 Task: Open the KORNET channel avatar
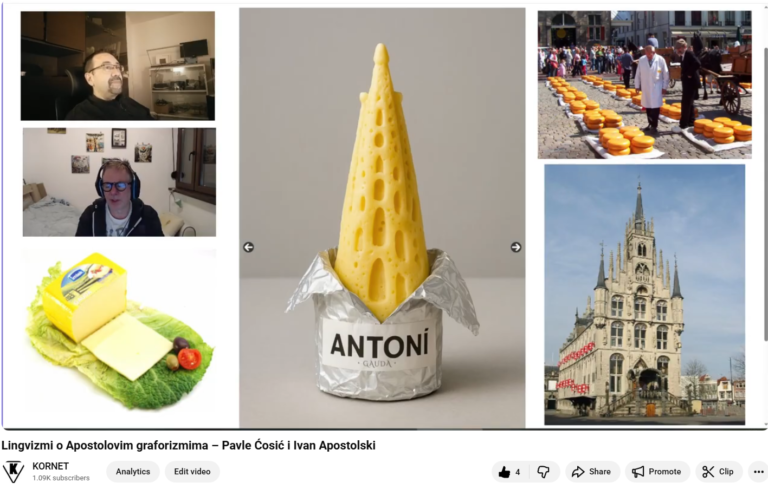pos(14,471)
